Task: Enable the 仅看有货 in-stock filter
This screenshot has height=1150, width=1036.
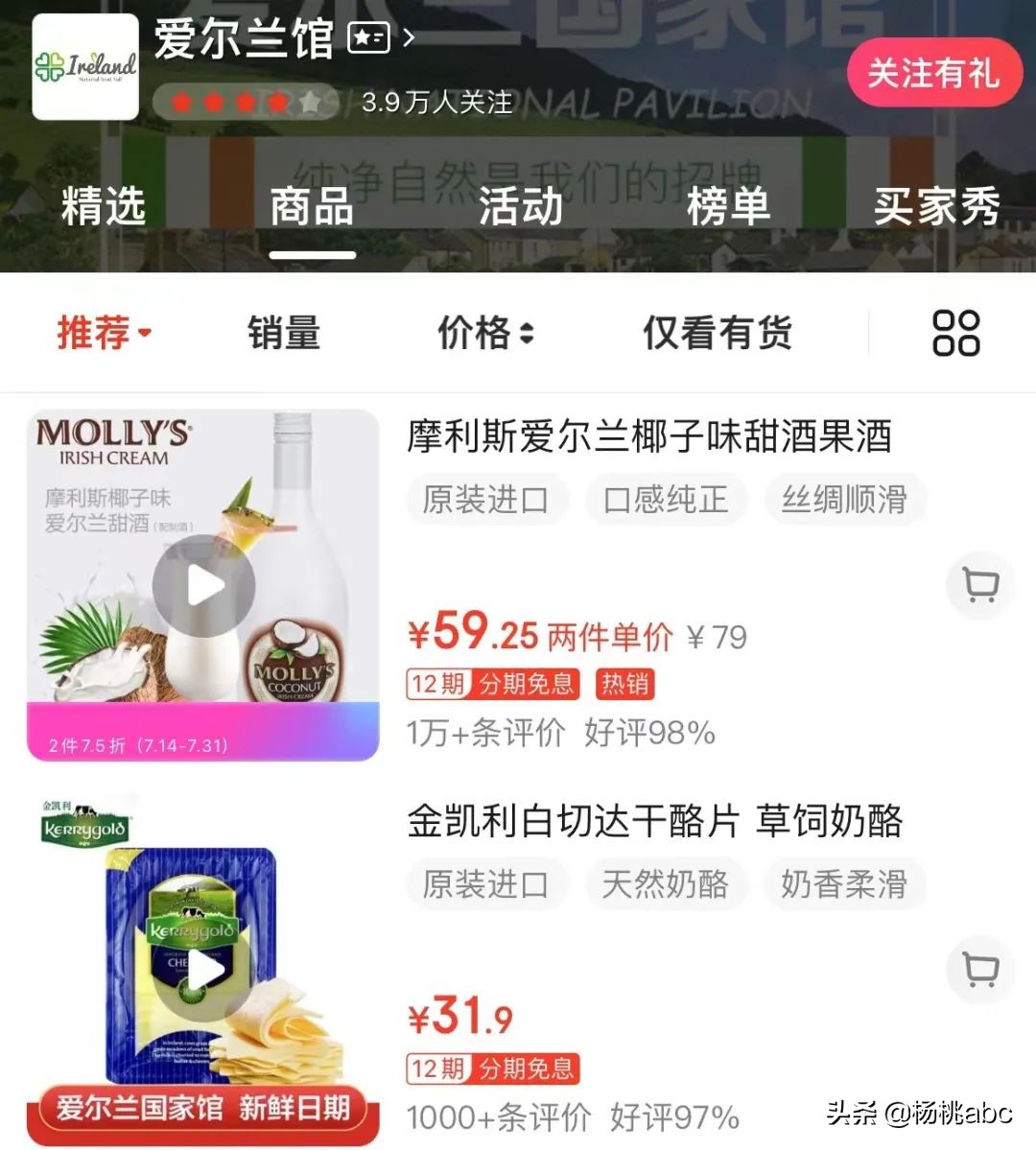Action: point(718,333)
